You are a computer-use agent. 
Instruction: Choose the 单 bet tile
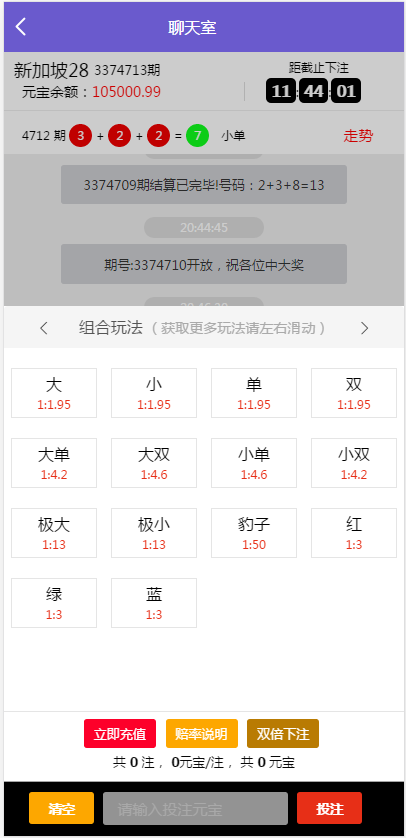254,393
